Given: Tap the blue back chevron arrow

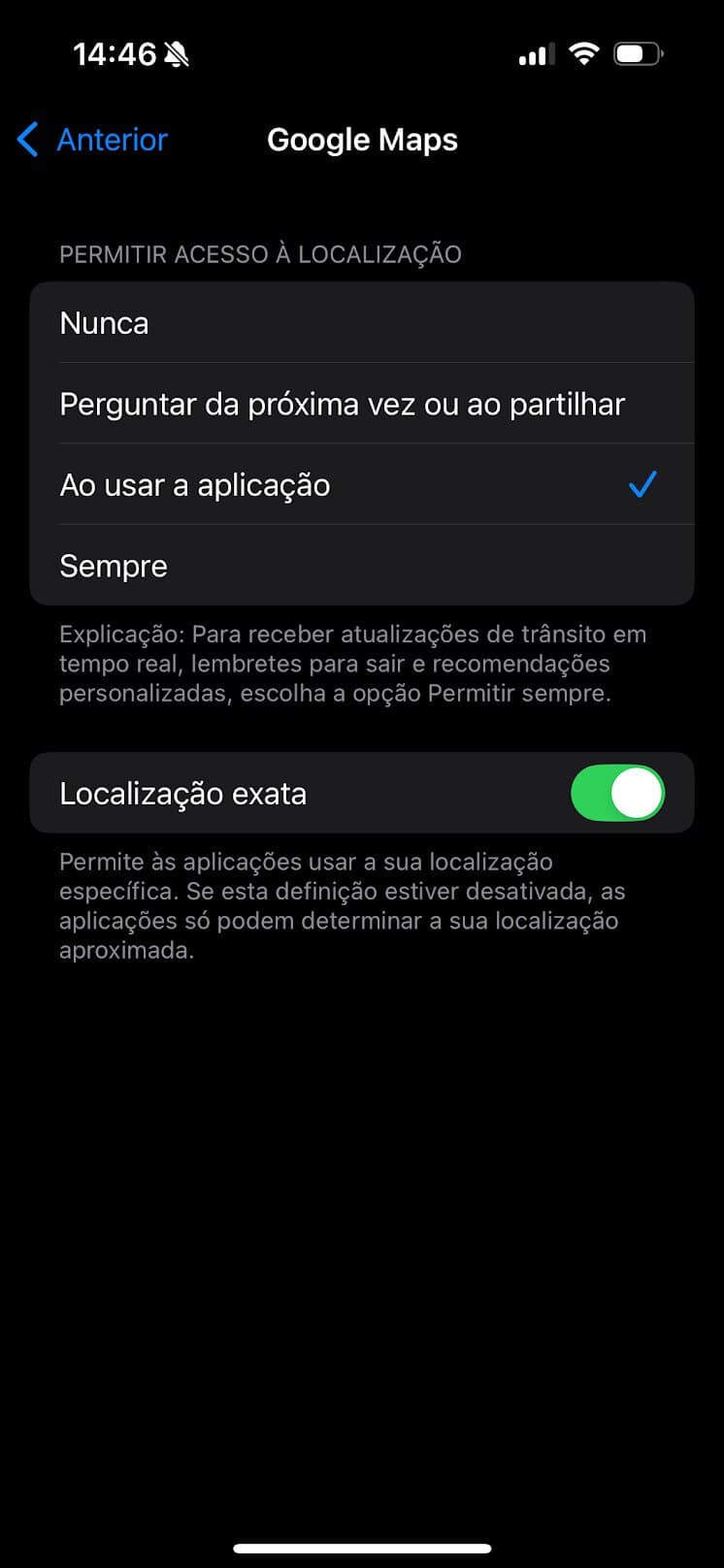Looking at the screenshot, I should [27, 140].
